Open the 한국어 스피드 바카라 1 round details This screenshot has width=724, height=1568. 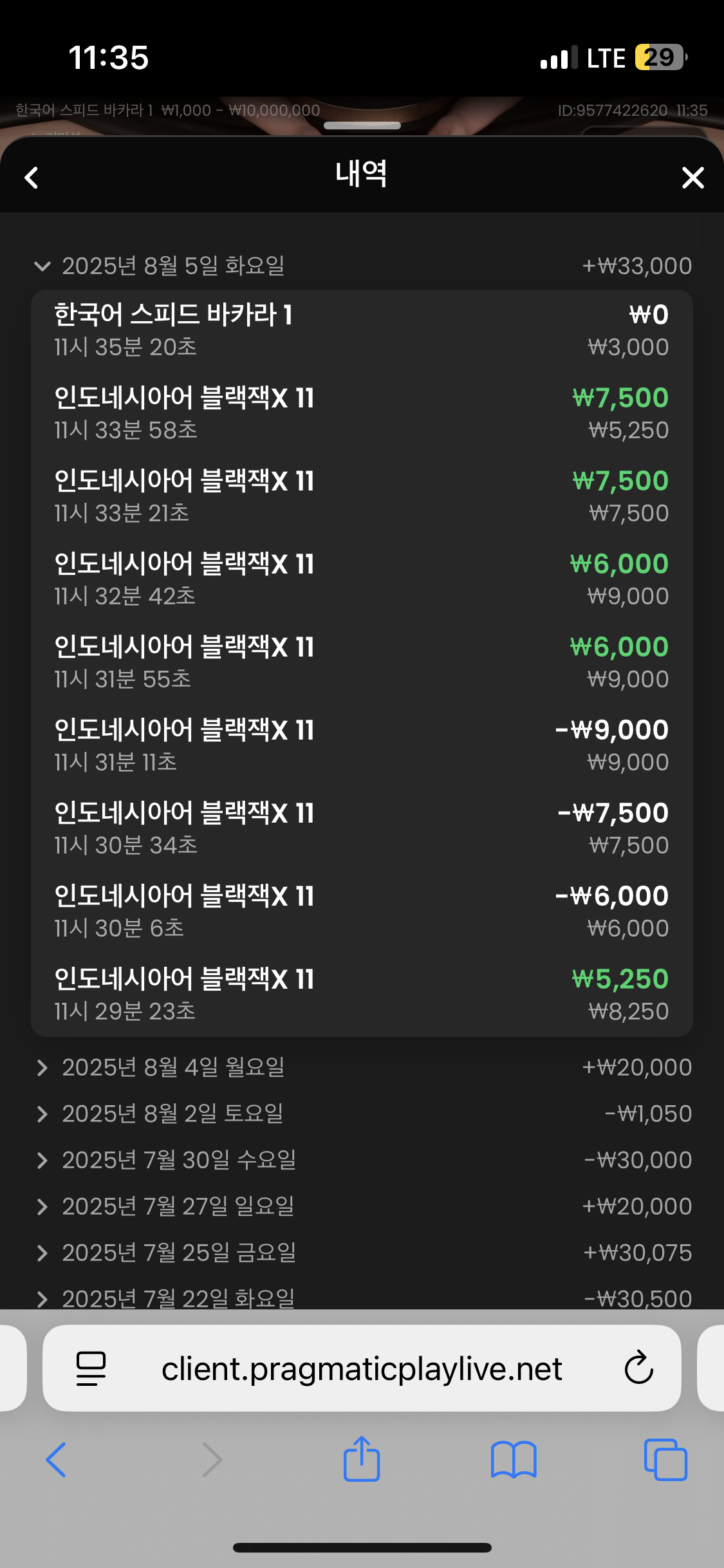[x=362, y=331]
